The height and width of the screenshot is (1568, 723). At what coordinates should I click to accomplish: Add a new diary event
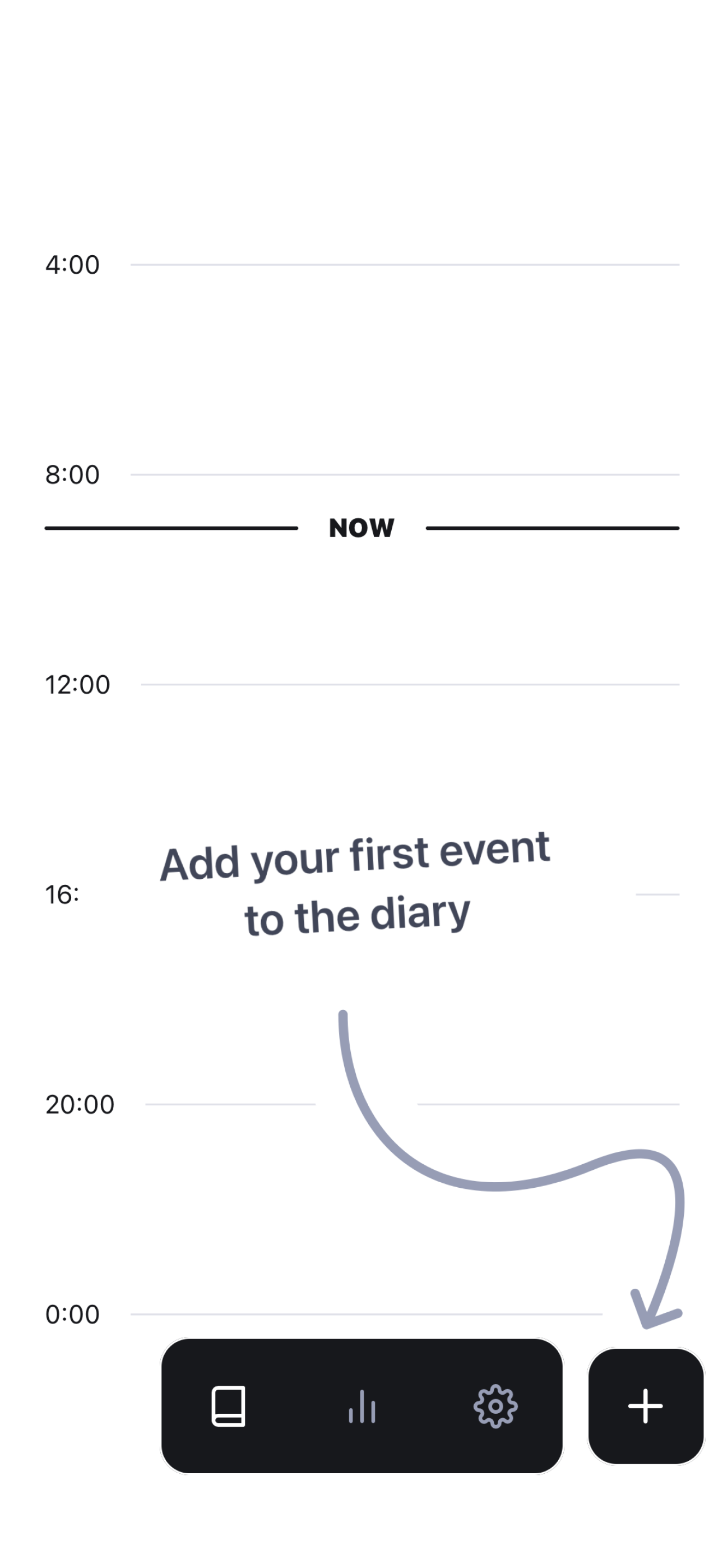point(645,1405)
